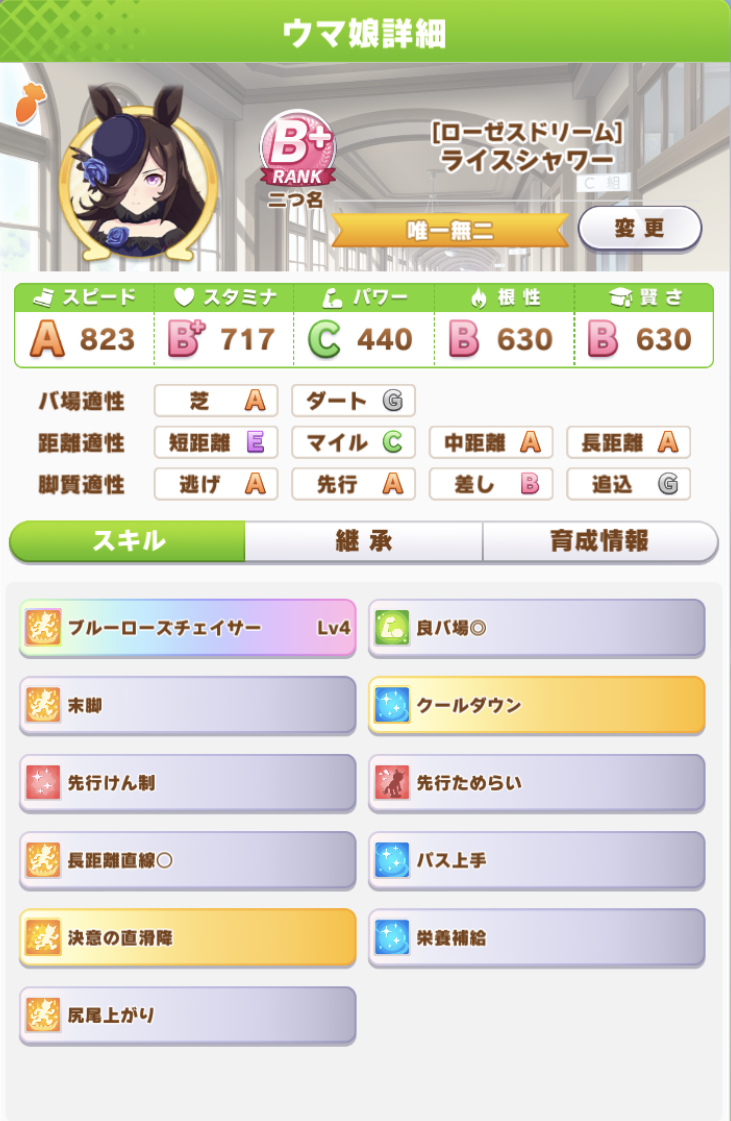Open the 末脚 skill
731x1121 pixels.
[x=187, y=705]
